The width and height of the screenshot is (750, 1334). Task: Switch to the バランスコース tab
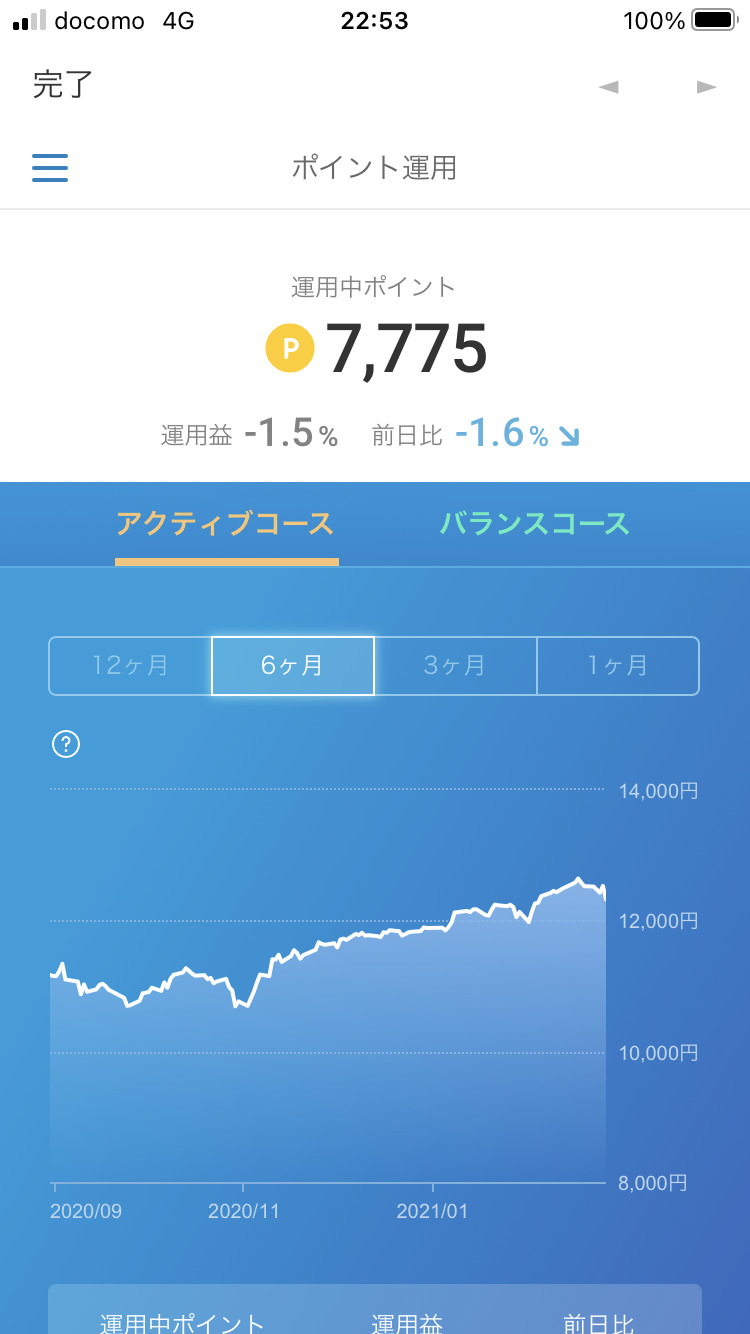click(535, 524)
